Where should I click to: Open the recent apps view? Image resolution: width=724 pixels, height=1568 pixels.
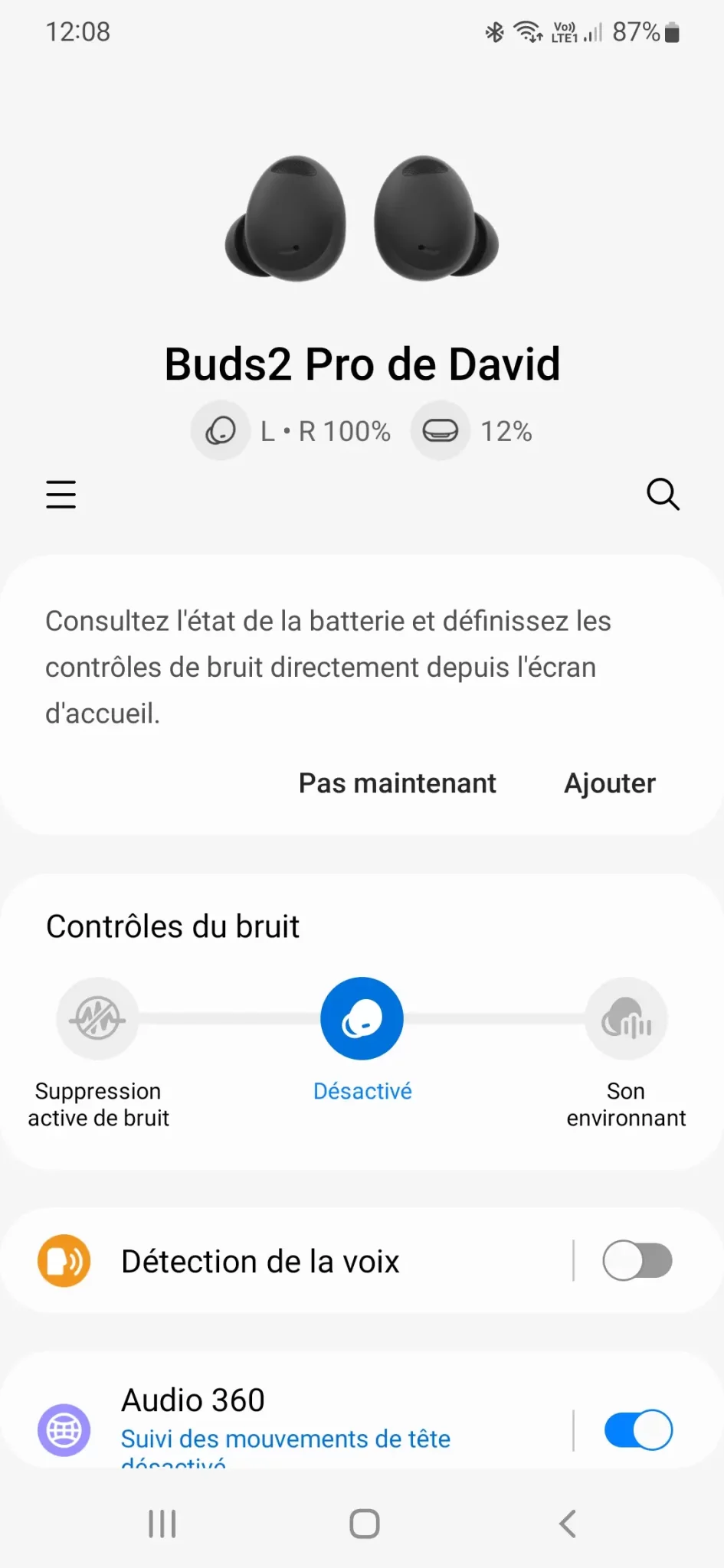[162, 1524]
